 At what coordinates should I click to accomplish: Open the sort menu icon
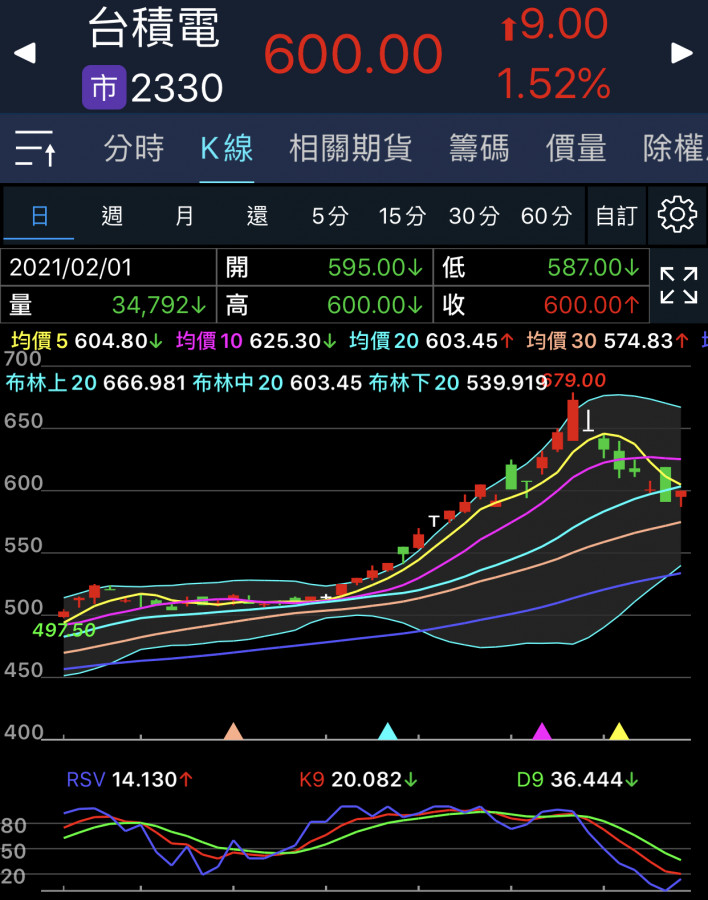click(36, 149)
